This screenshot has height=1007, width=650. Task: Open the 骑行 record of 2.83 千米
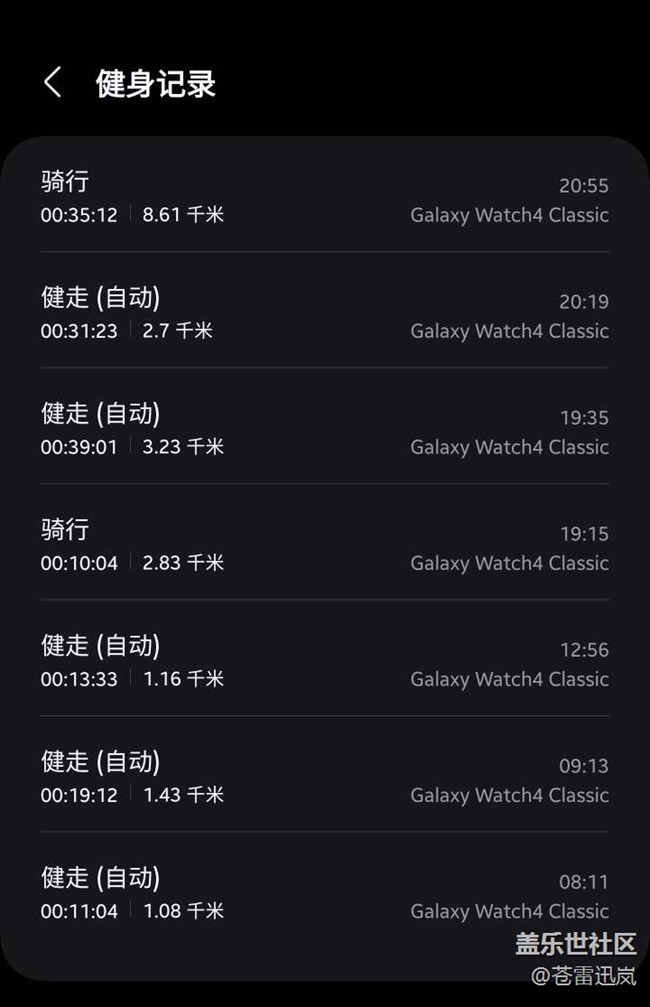coord(324,545)
